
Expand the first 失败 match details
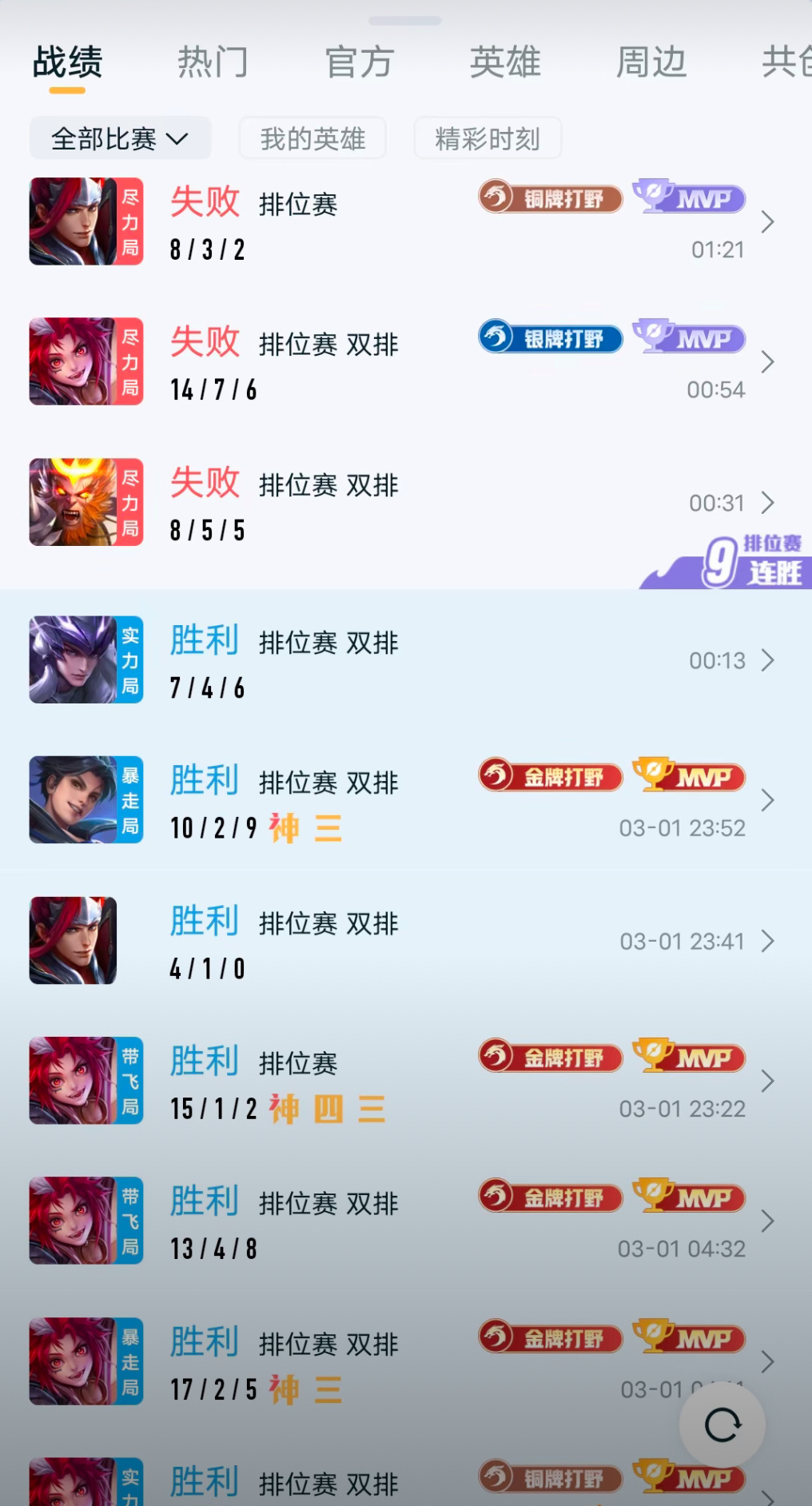tap(769, 223)
